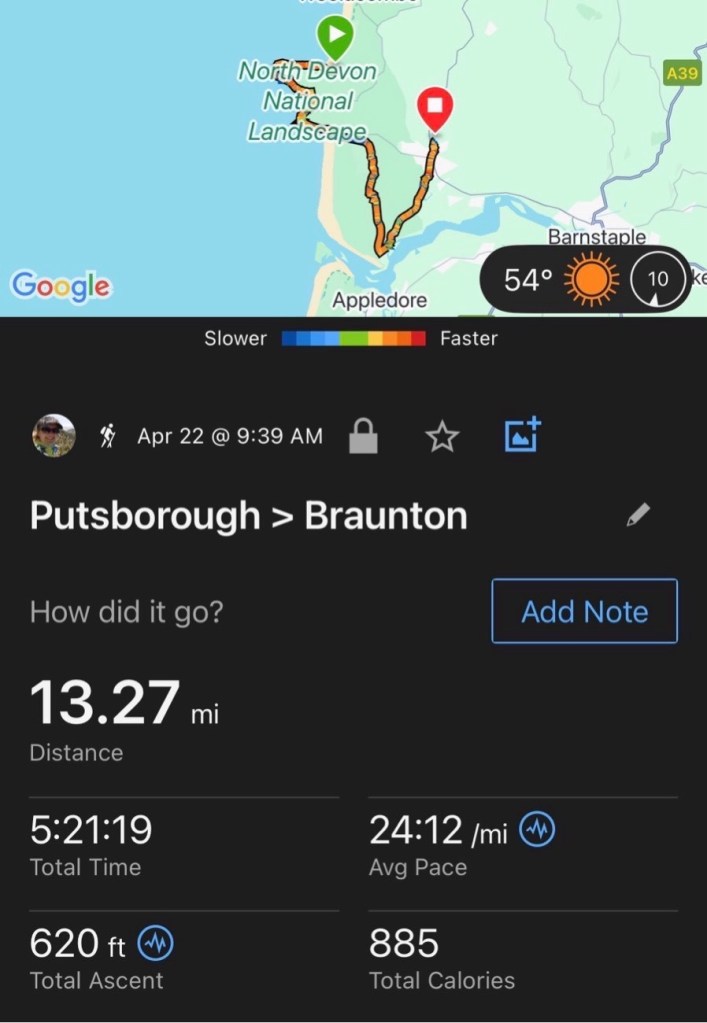Viewport: 707px width, 1023px height.
Task: Open the weather details showing 54°
Action: pyautogui.click(x=585, y=280)
